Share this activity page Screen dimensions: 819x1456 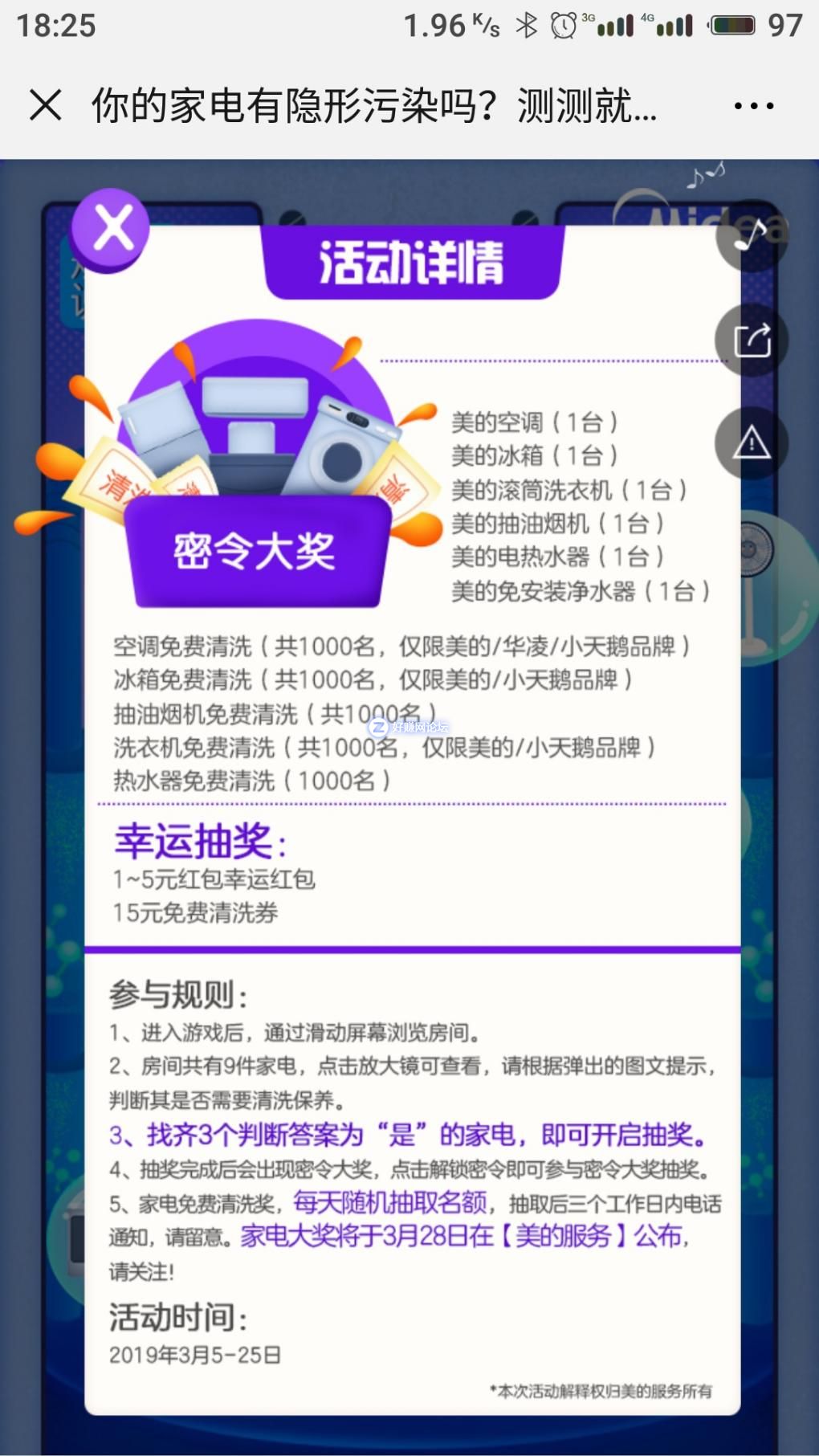(x=752, y=341)
